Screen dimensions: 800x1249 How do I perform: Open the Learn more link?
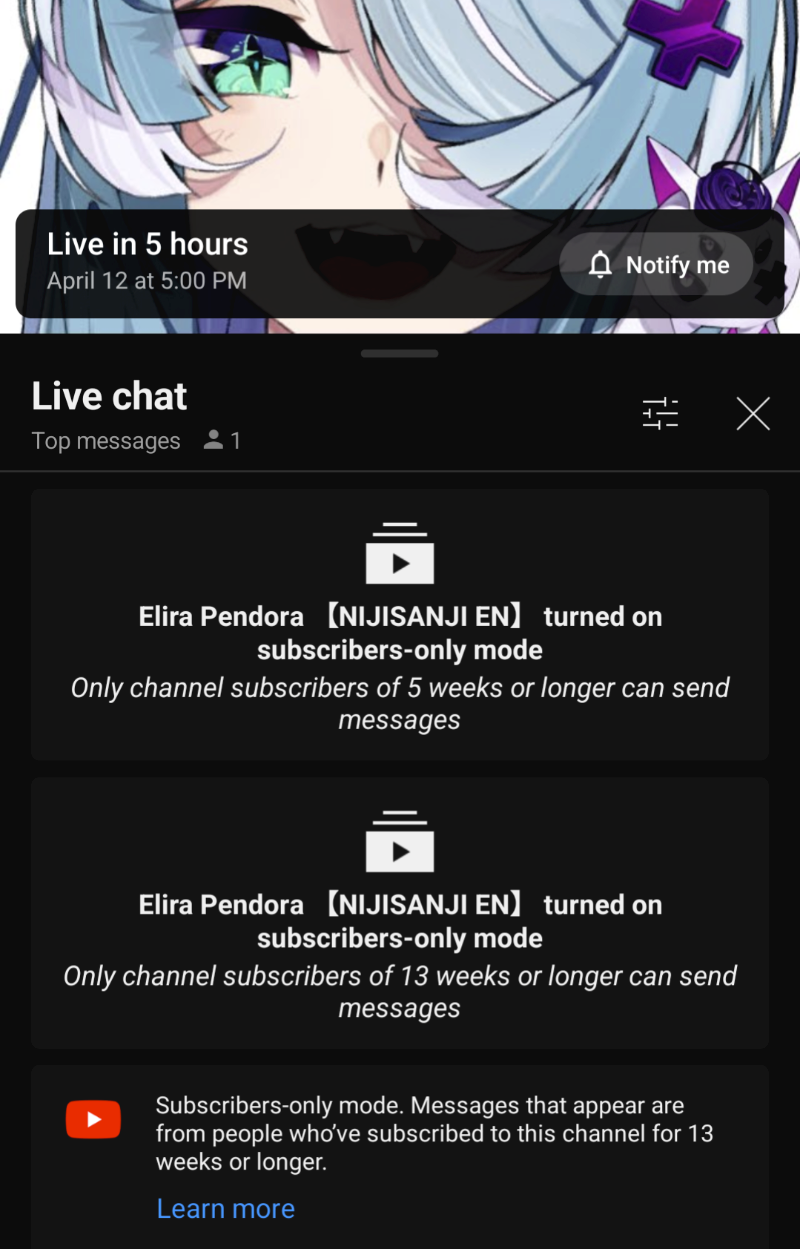[226, 1208]
